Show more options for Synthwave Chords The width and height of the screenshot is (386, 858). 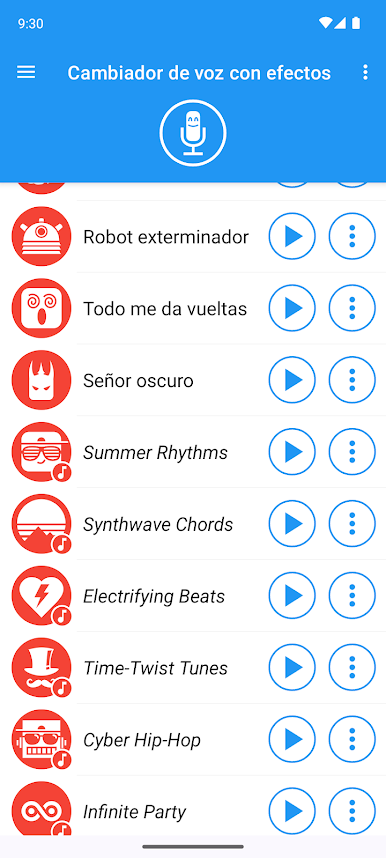pyautogui.click(x=352, y=524)
